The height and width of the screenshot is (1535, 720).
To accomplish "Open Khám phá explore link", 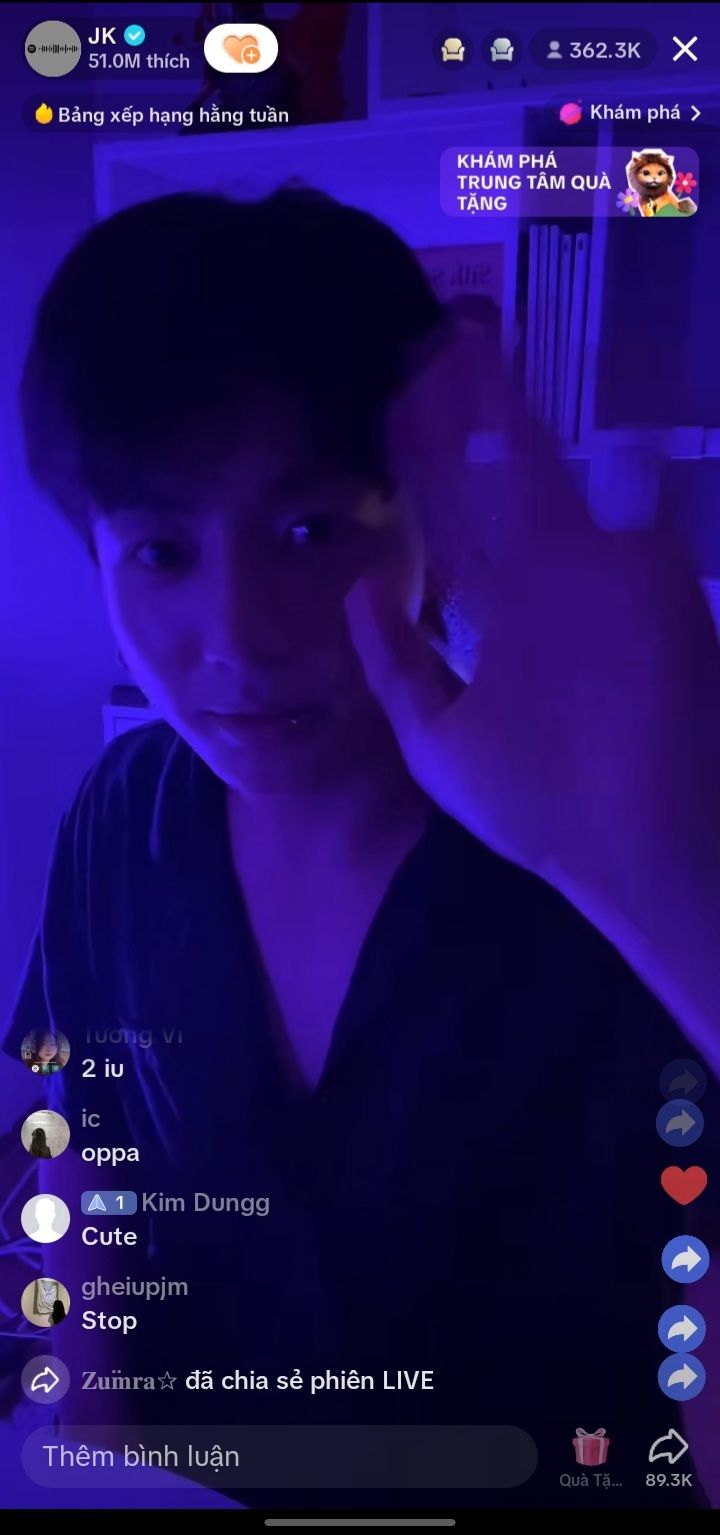I will pos(632,113).
